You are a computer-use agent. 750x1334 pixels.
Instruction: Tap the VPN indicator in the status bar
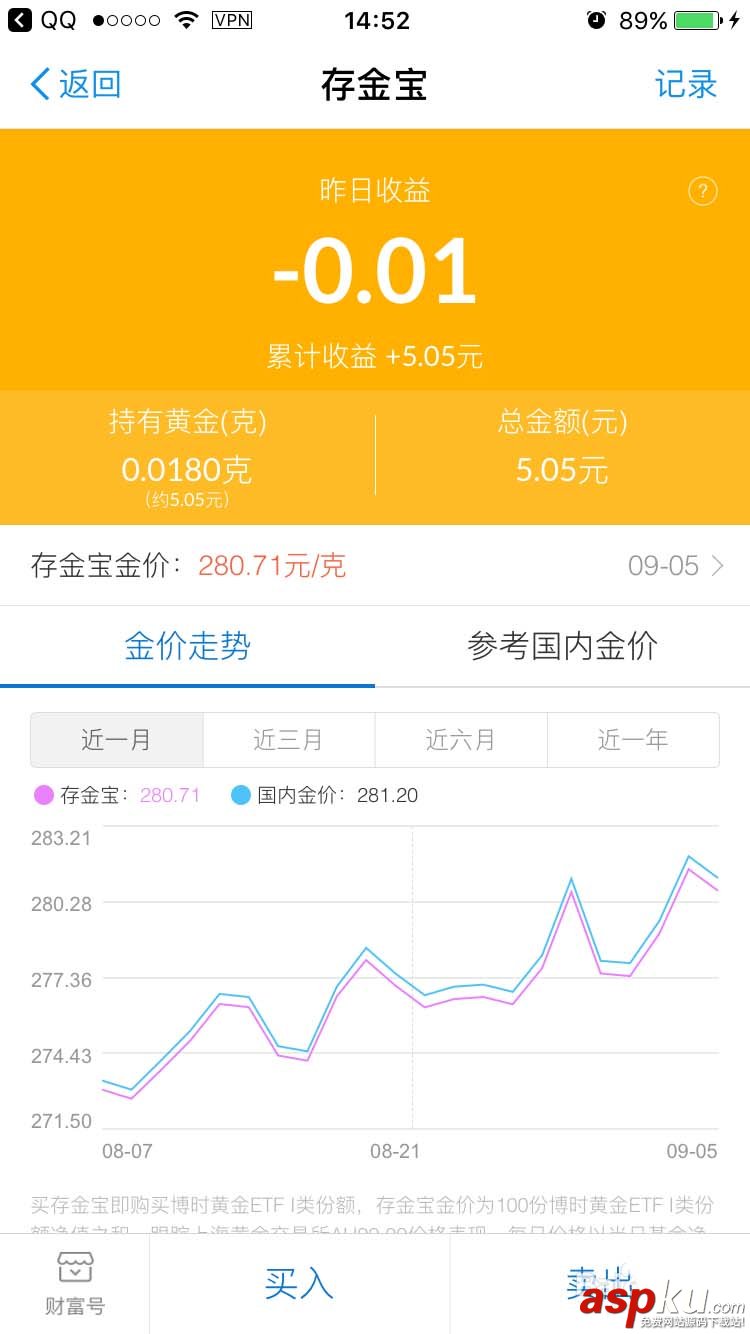pyautogui.click(x=232, y=20)
